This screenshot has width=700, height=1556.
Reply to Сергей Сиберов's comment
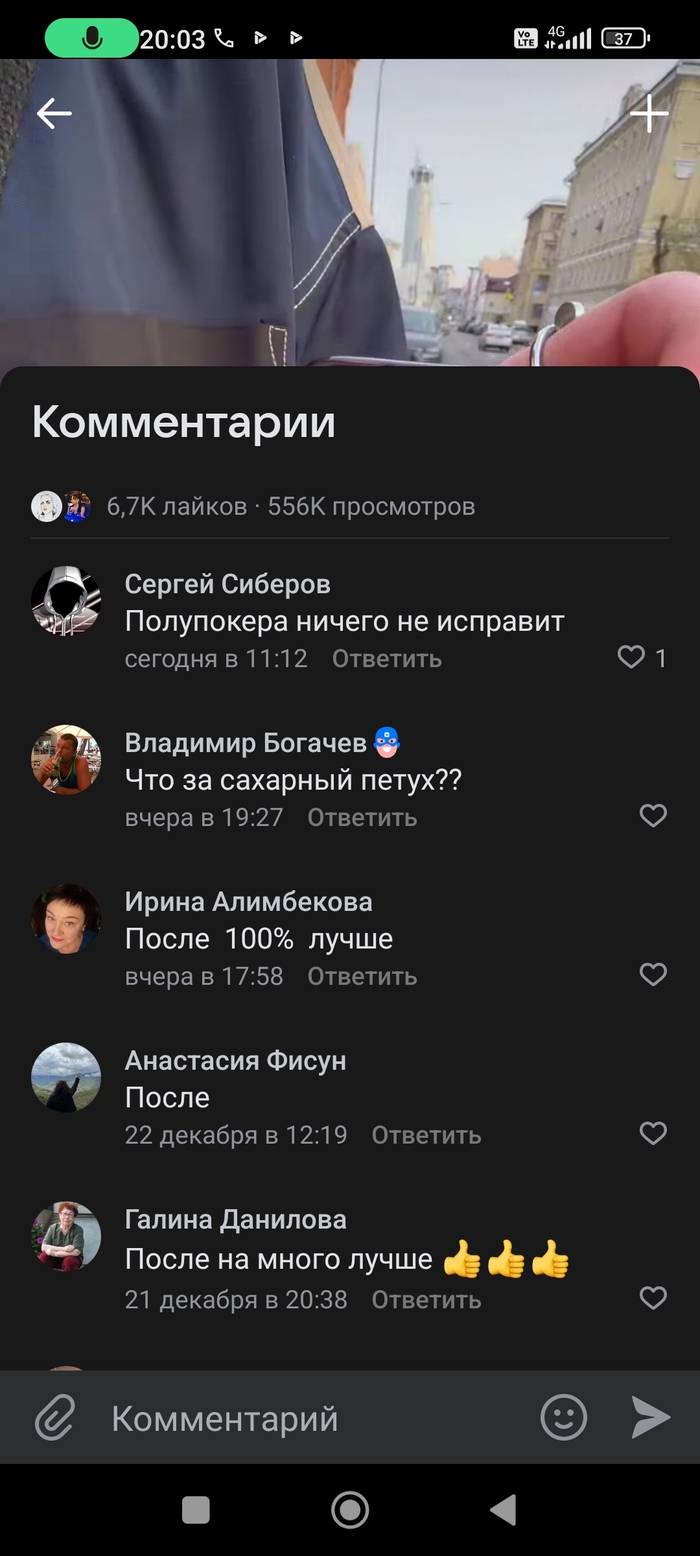click(x=386, y=659)
